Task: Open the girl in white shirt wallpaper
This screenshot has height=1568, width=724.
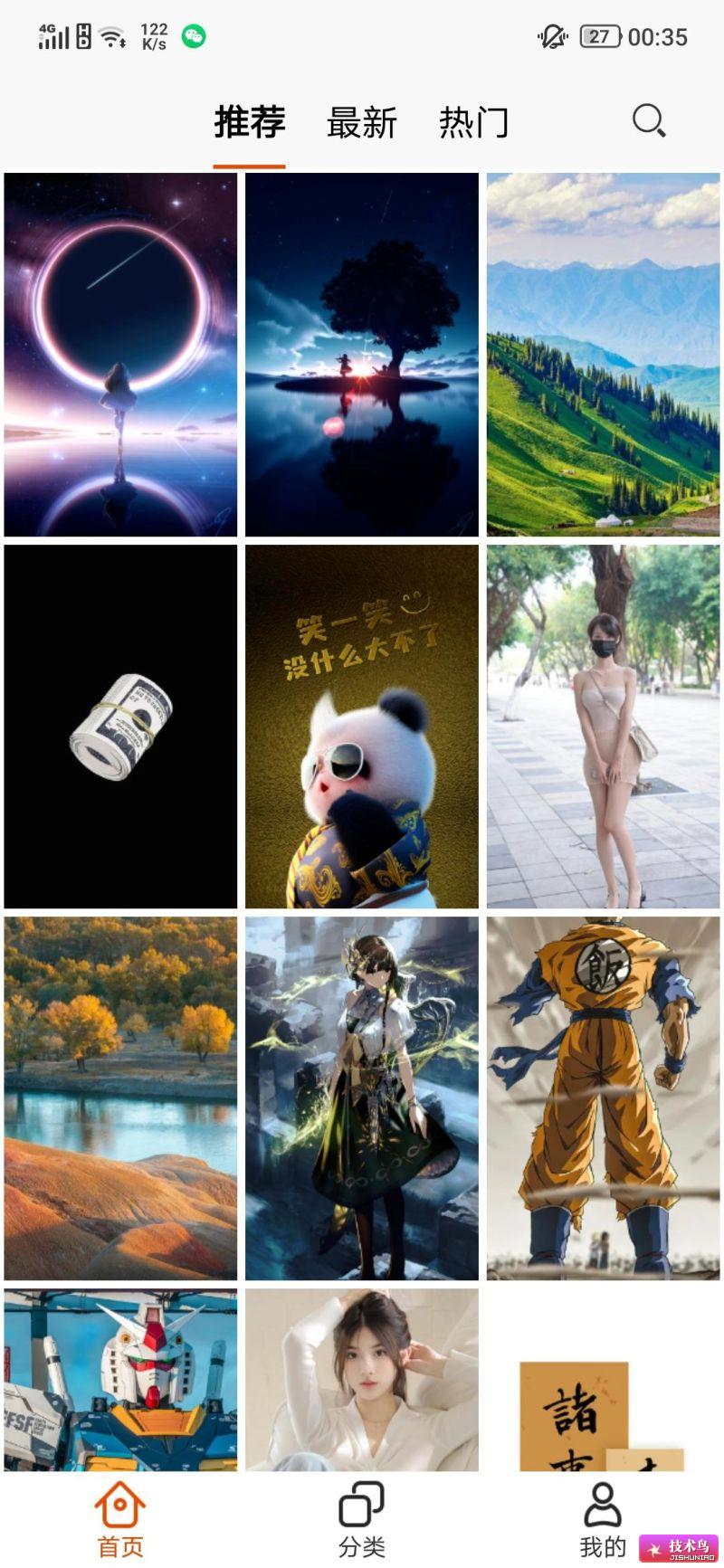Action: tap(362, 1380)
